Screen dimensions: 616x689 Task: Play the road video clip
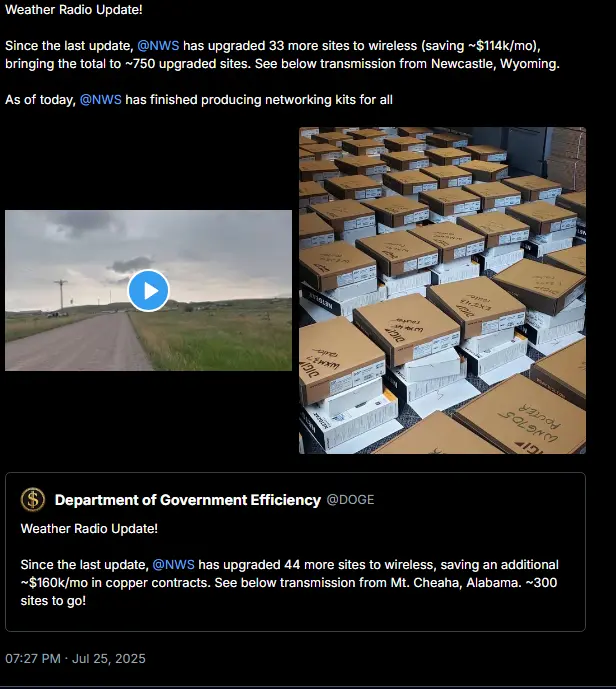(149, 291)
